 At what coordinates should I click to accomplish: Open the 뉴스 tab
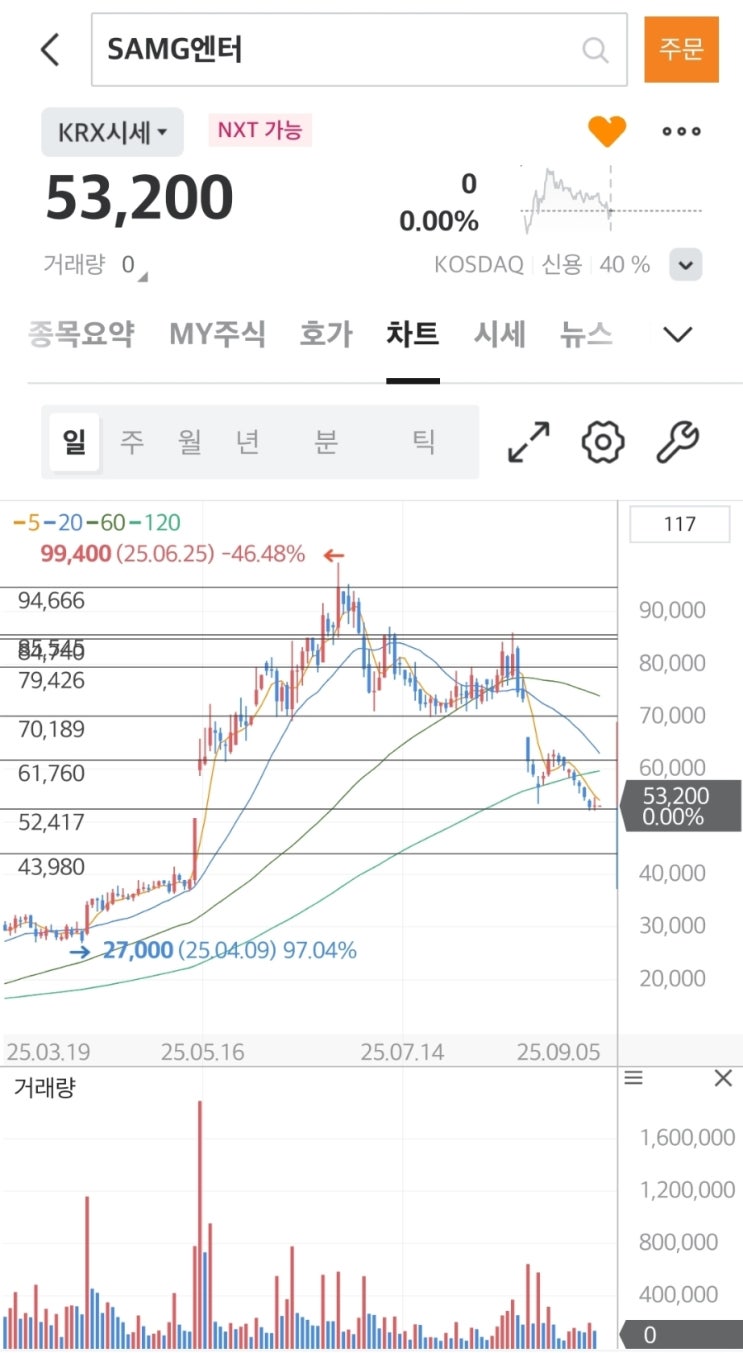tap(585, 335)
